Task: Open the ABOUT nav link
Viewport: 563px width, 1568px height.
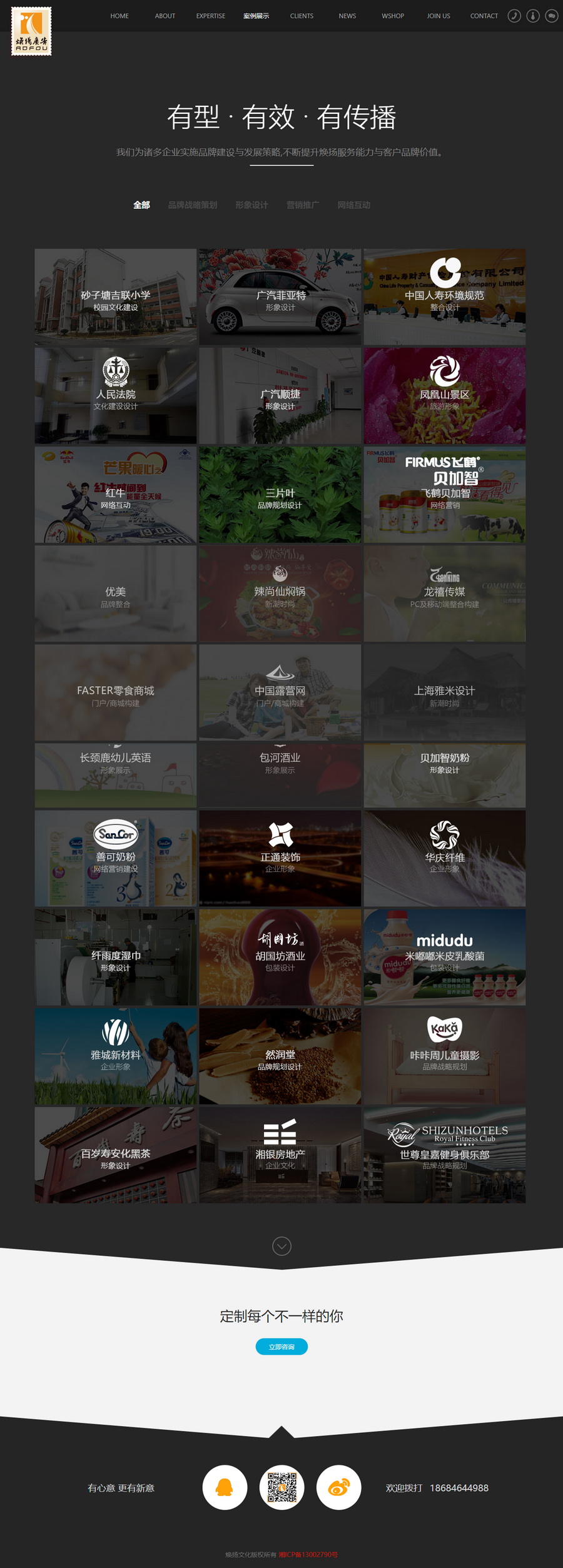Action: [165, 16]
